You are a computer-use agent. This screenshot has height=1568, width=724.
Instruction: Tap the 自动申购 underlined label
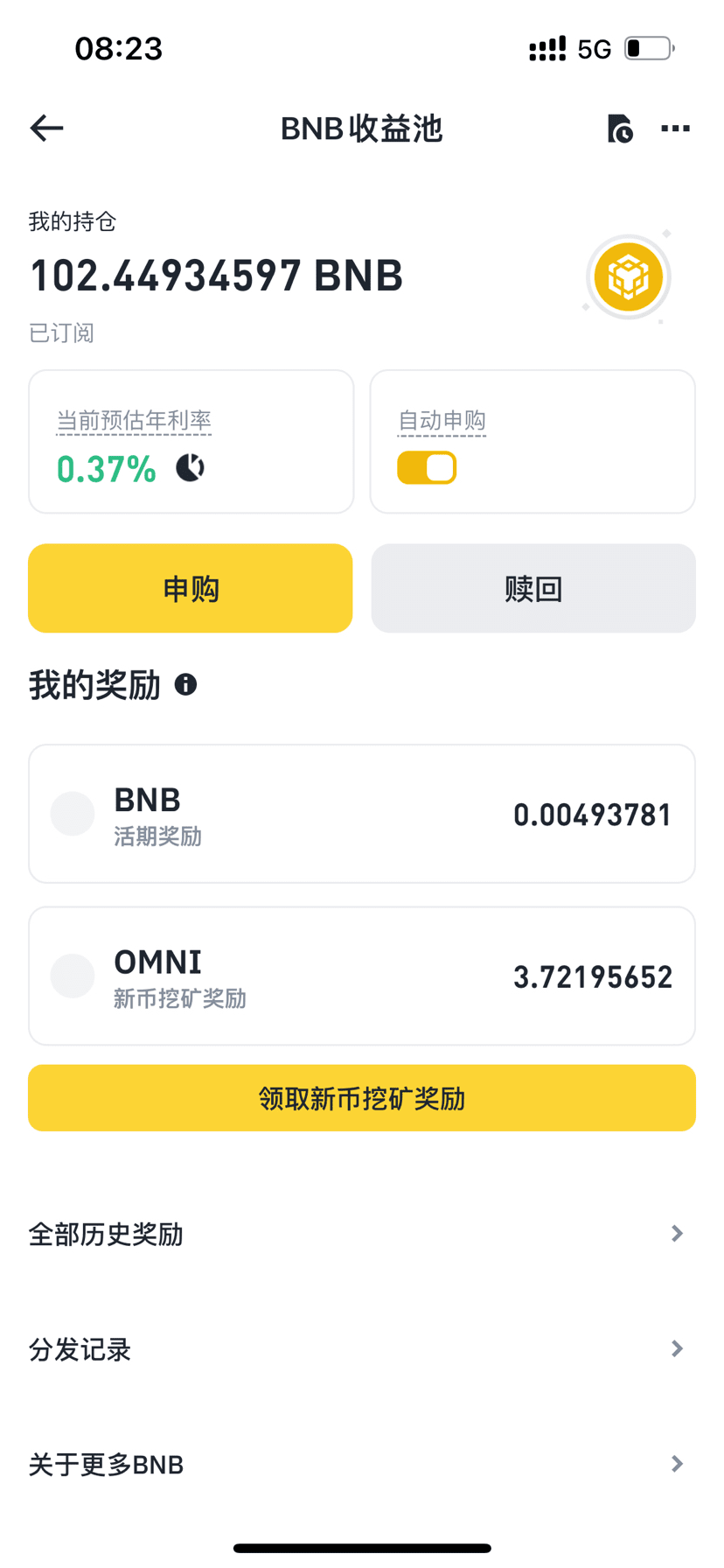tap(442, 421)
